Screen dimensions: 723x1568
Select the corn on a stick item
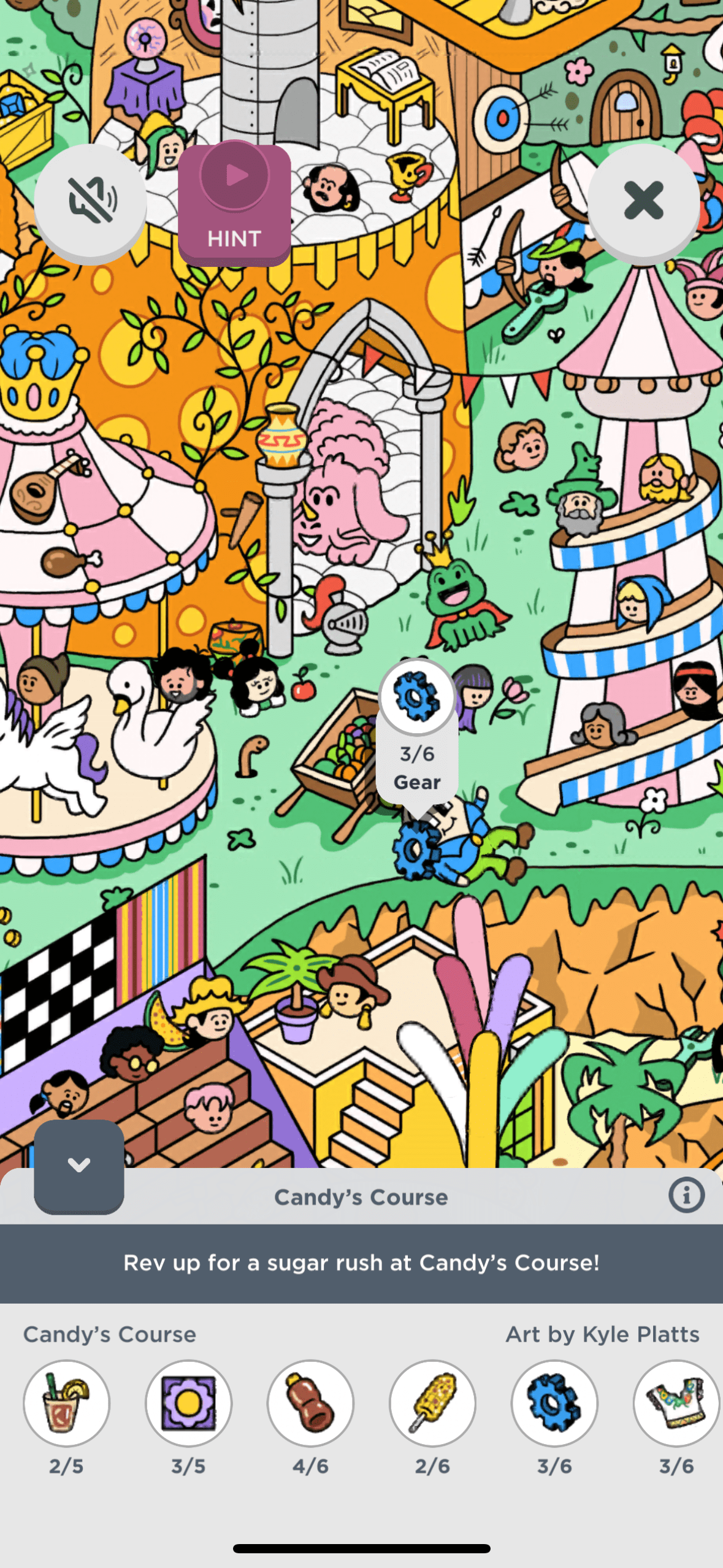click(432, 1403)
